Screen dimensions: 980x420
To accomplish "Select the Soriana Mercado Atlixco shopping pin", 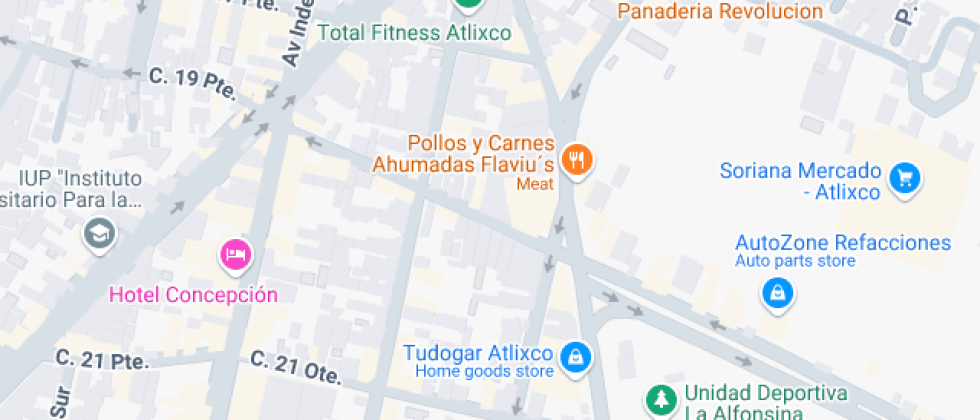I will tap(905, 179).
